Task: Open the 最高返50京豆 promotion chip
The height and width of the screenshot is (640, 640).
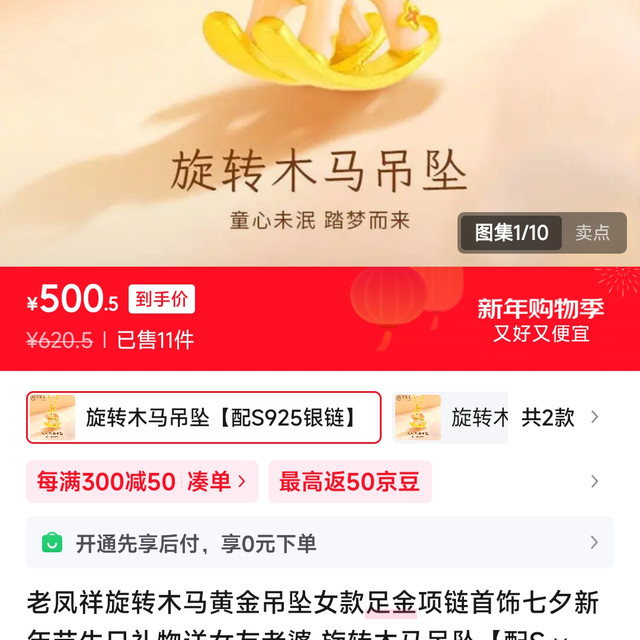Action: [x=350, y=482]
